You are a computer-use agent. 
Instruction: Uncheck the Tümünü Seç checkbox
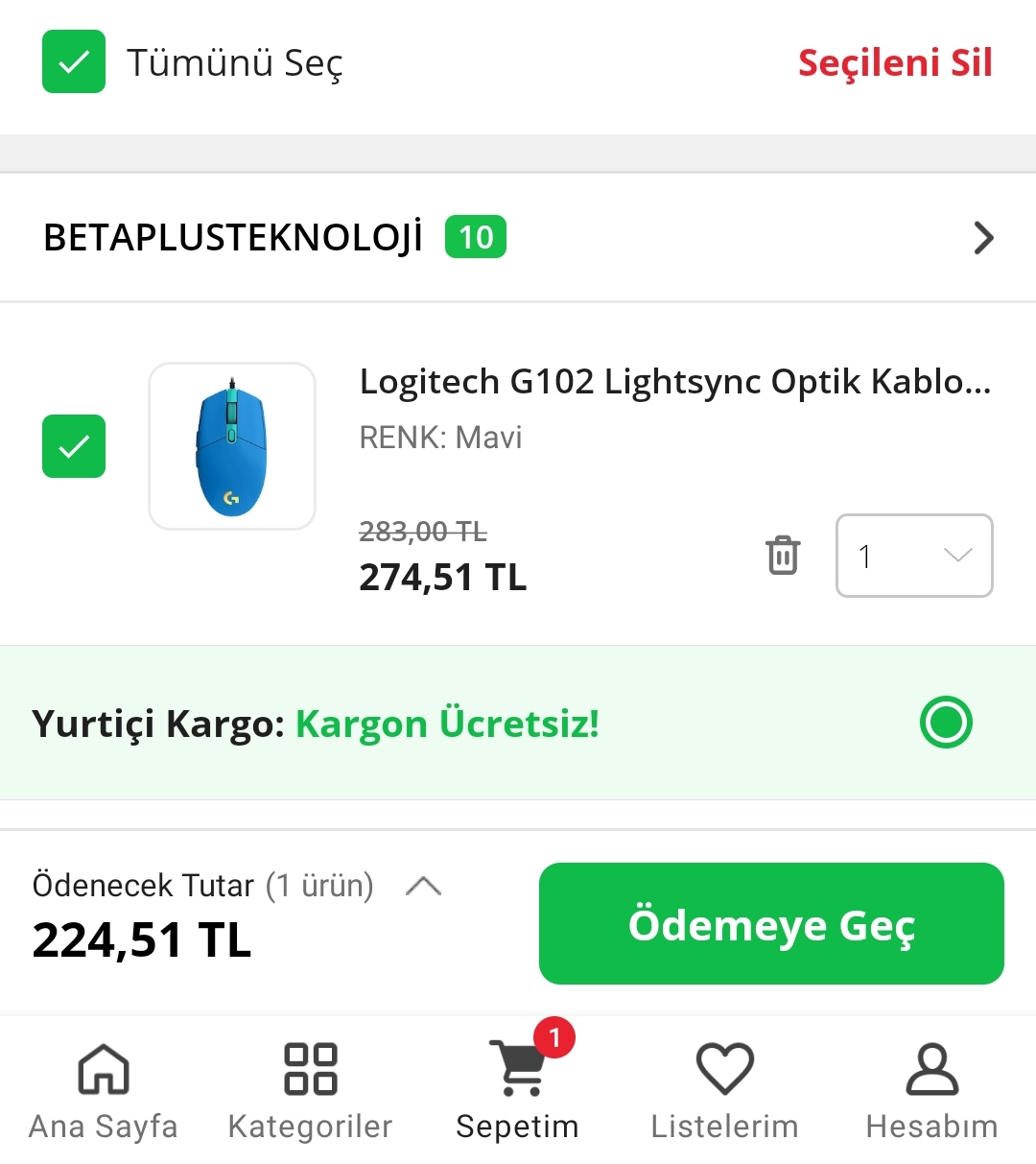tap(74, 62)
